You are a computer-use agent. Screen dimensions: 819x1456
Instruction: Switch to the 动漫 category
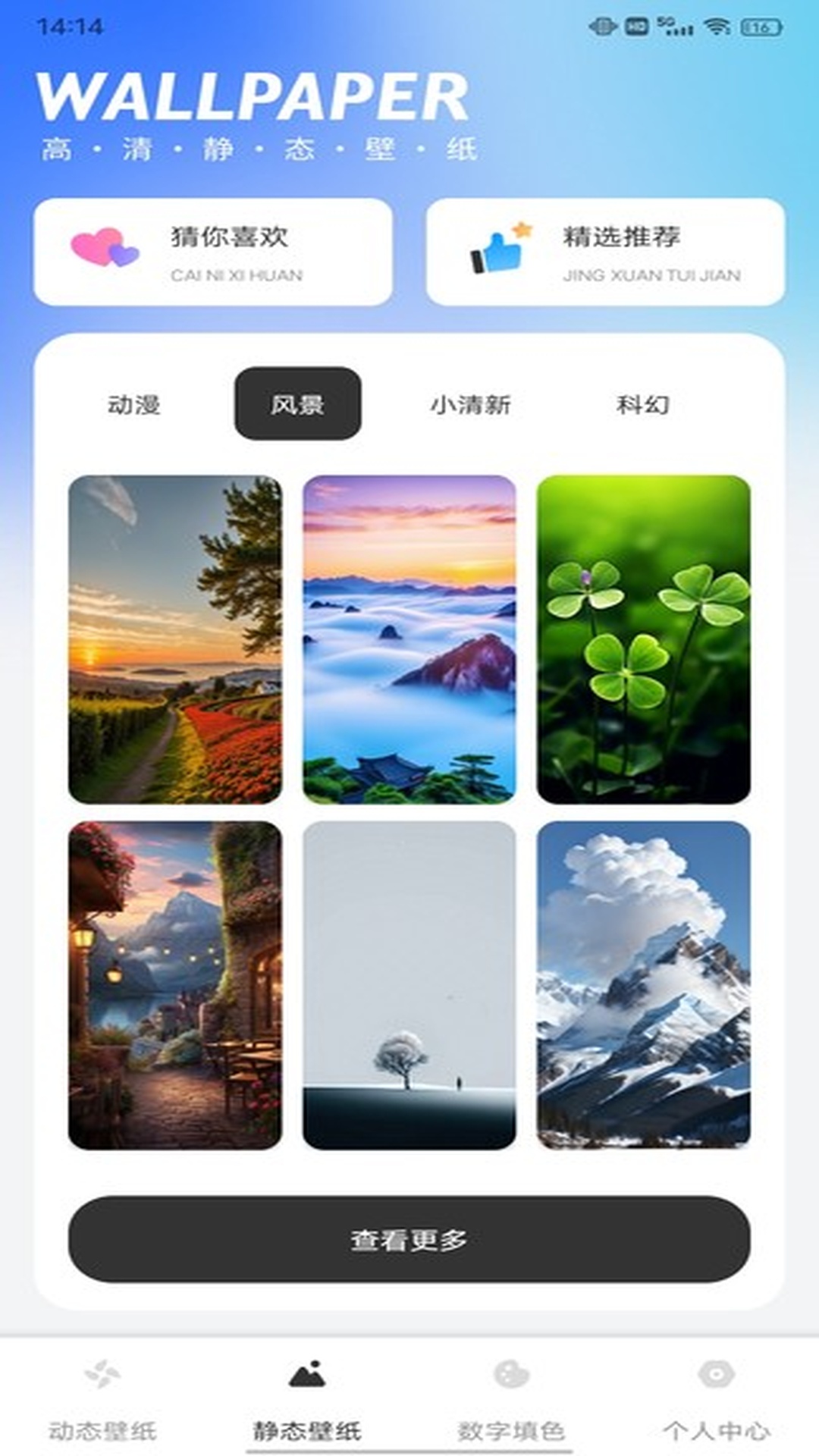click(x=133, y=404)
